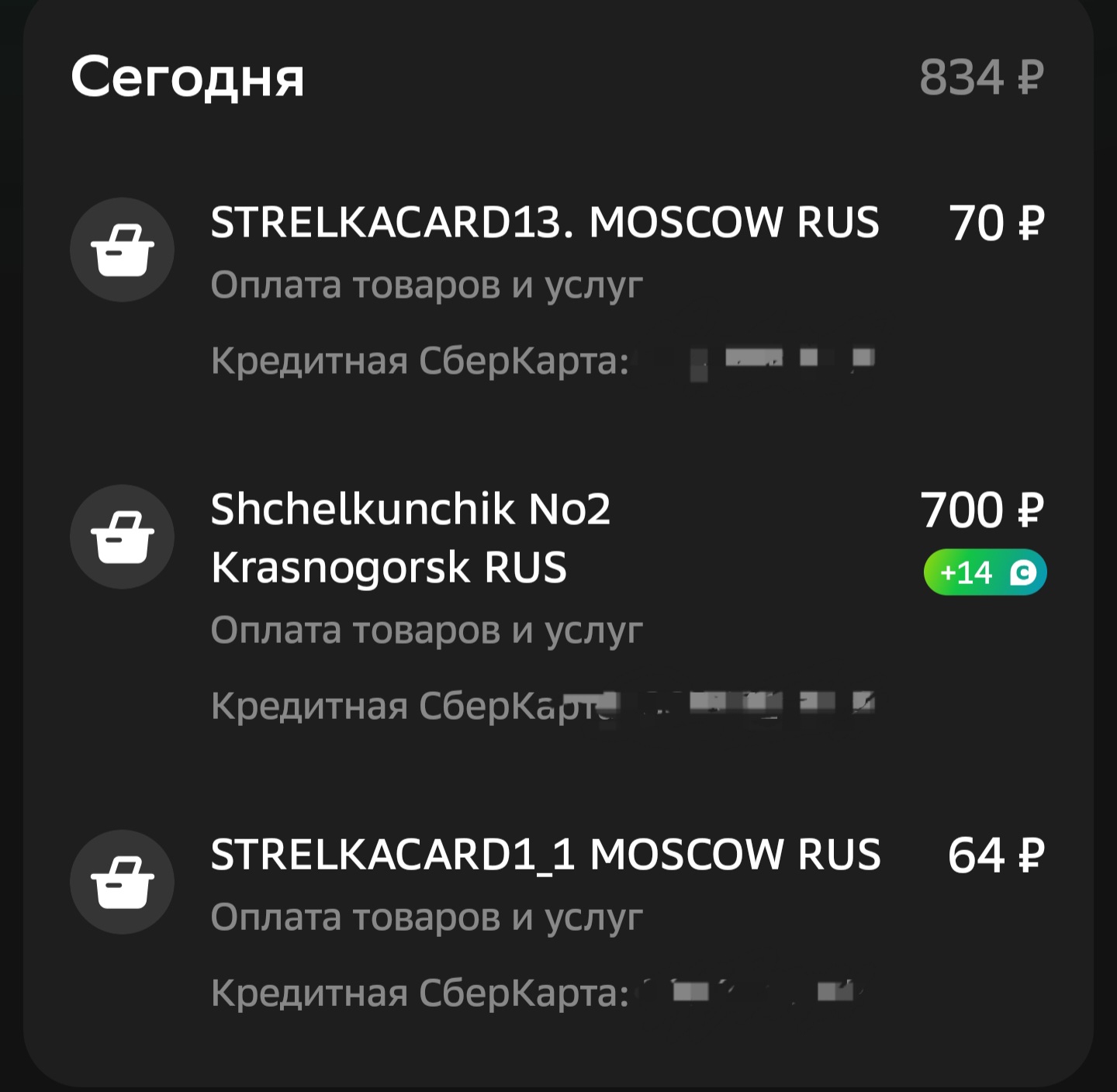This screenshot has width=1117, height=1092.
Task: Open the STRELKACARD13. MOSCOW RUS transaction
Action: [545, 223]
